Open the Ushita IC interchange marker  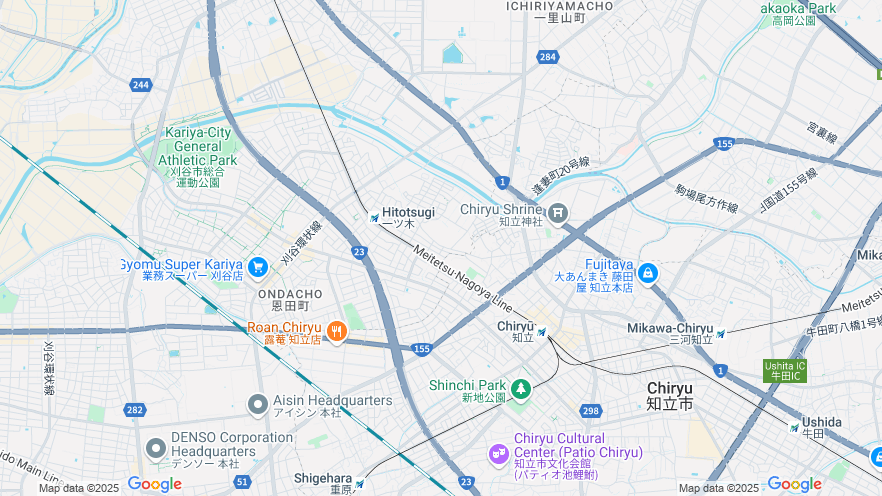pyautogui.click(x=784, y=371)
